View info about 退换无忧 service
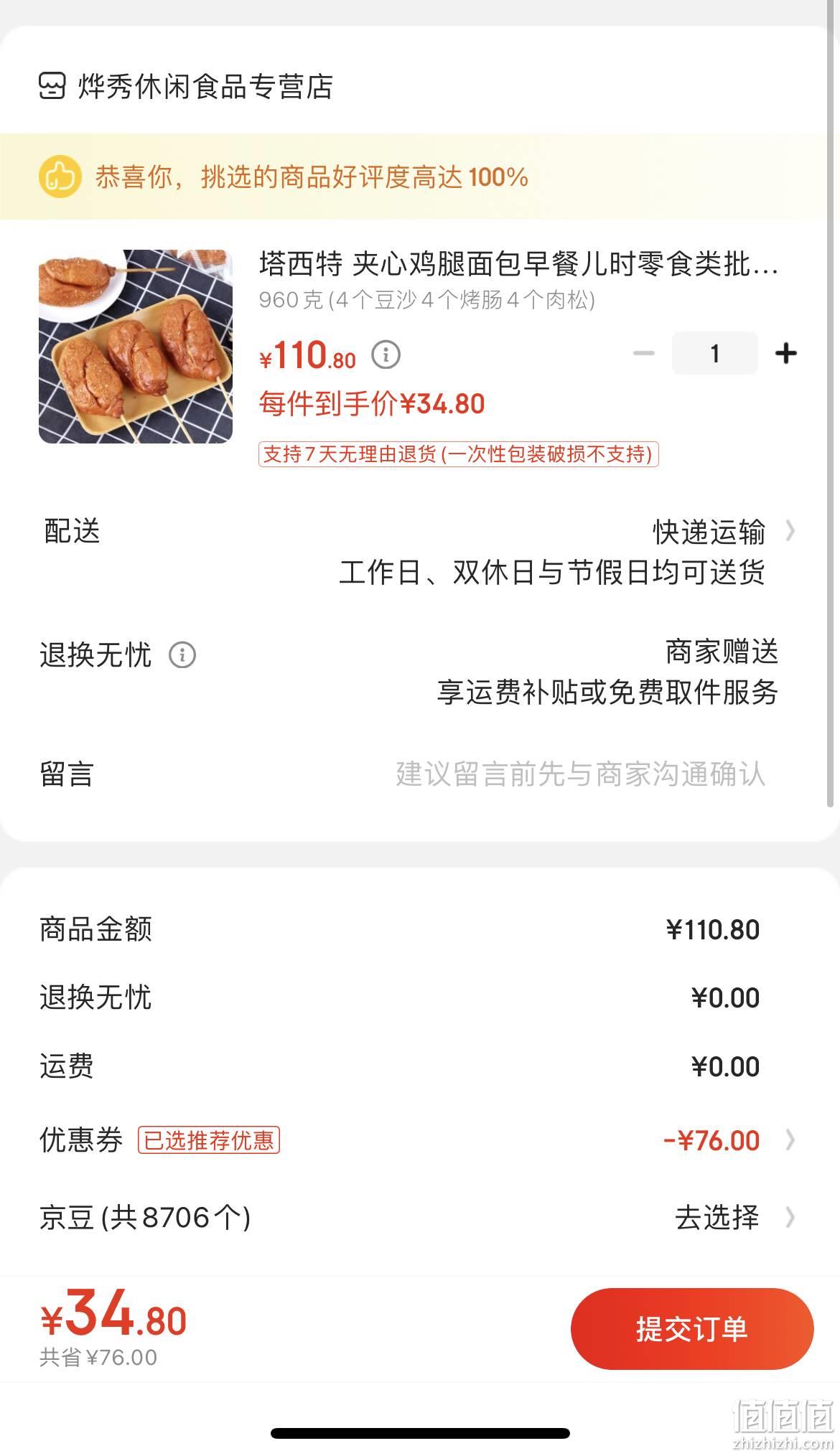Viewport: 840px width, 1456px height. [x=182, y=655]
